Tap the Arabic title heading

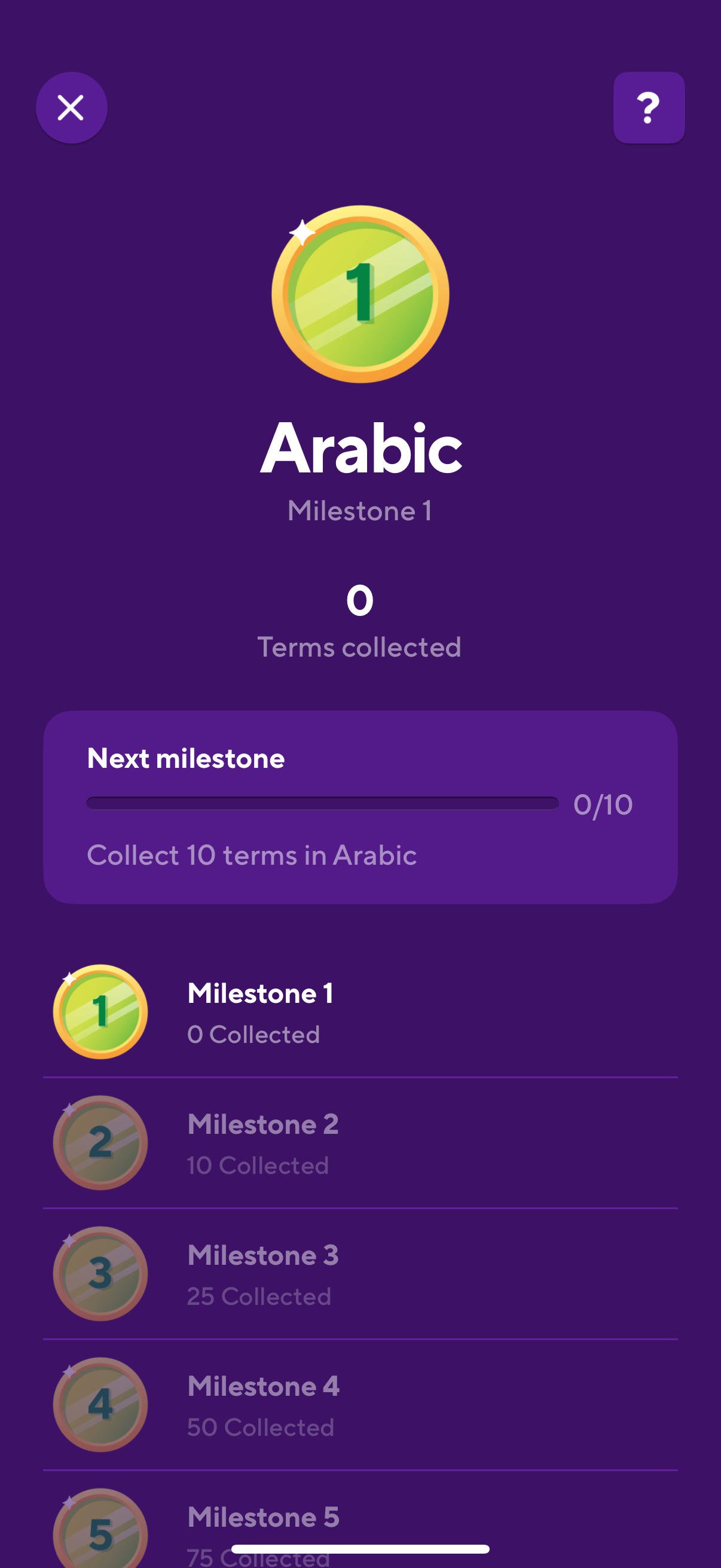(x=360, y=449)
